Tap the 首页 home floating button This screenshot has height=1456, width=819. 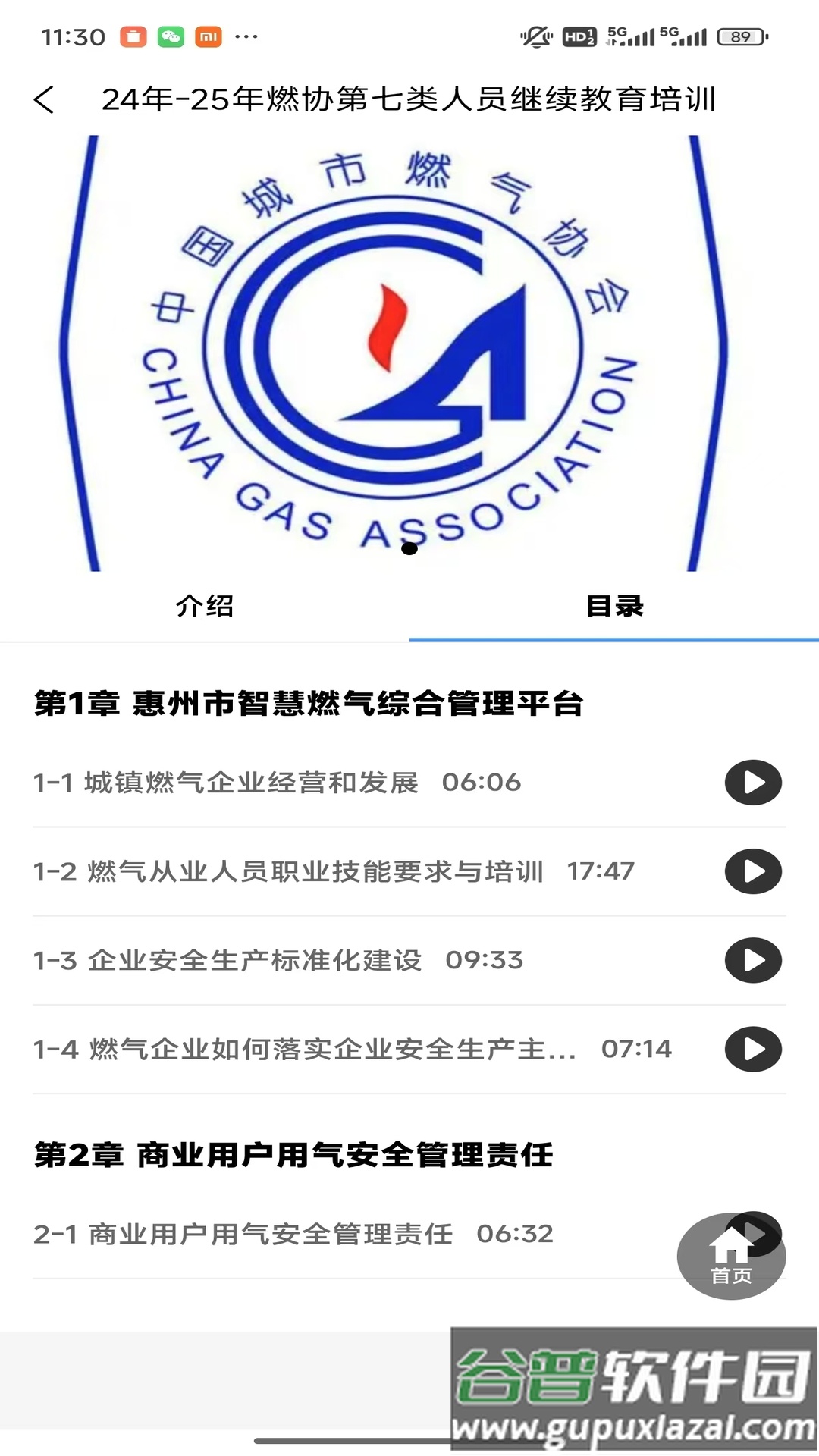click(x=730, y=1256)
